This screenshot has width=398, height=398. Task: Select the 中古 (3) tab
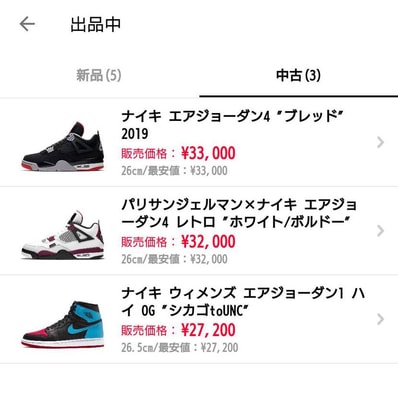(x=298, y=75)
